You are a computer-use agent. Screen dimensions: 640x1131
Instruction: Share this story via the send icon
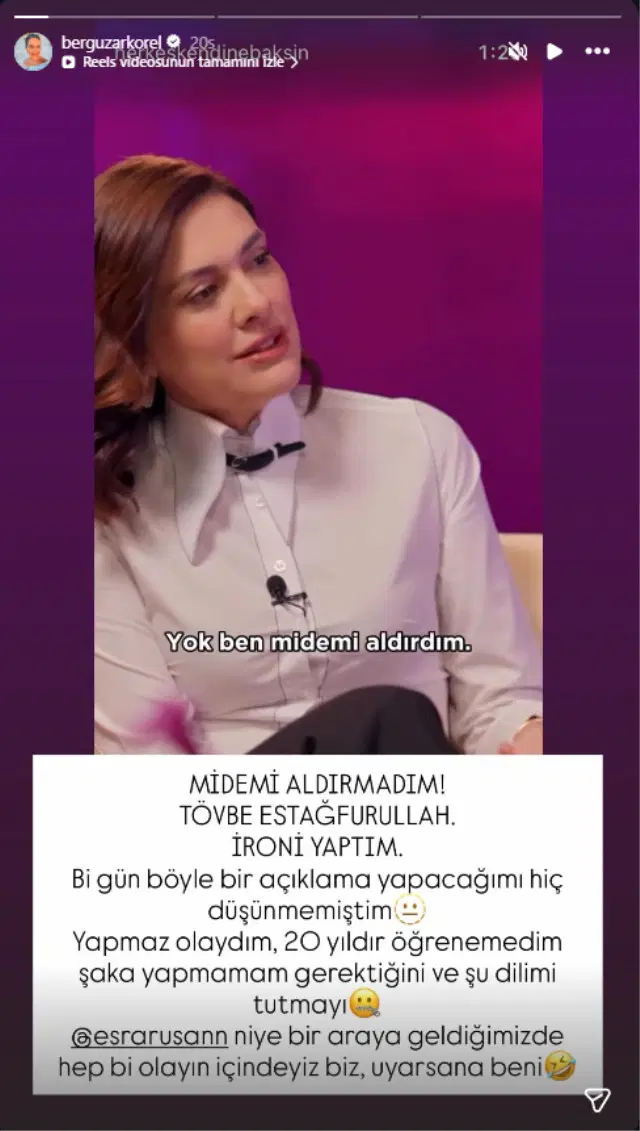(597, 1099)
